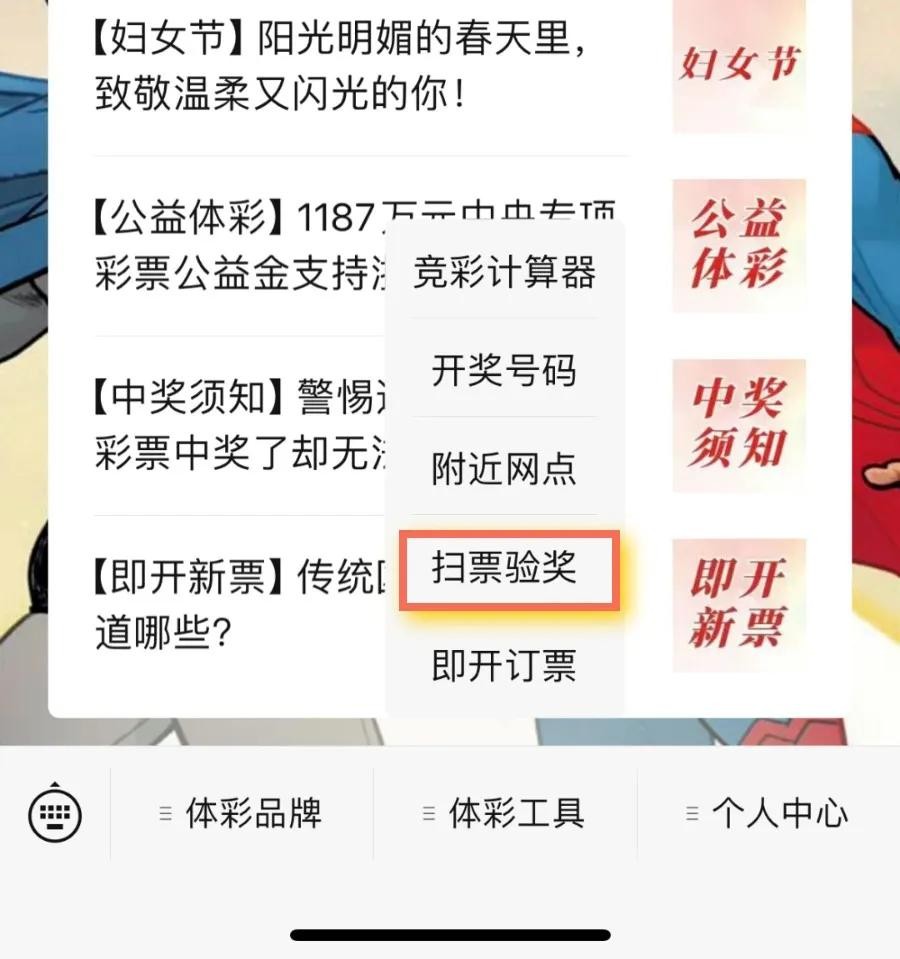Choose 附近网点 from the menu

coord(504,468)
